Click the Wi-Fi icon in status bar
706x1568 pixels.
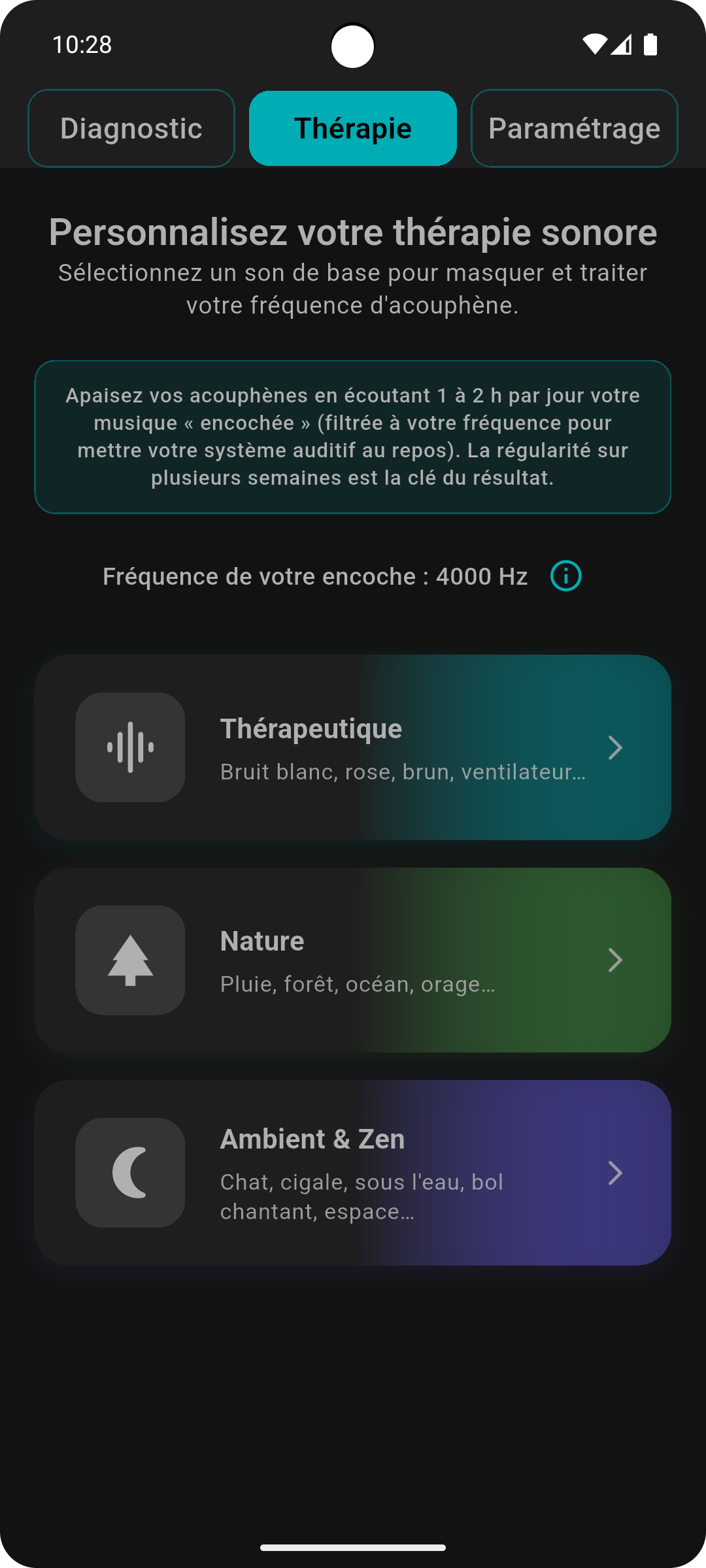(x=596, y=44)
